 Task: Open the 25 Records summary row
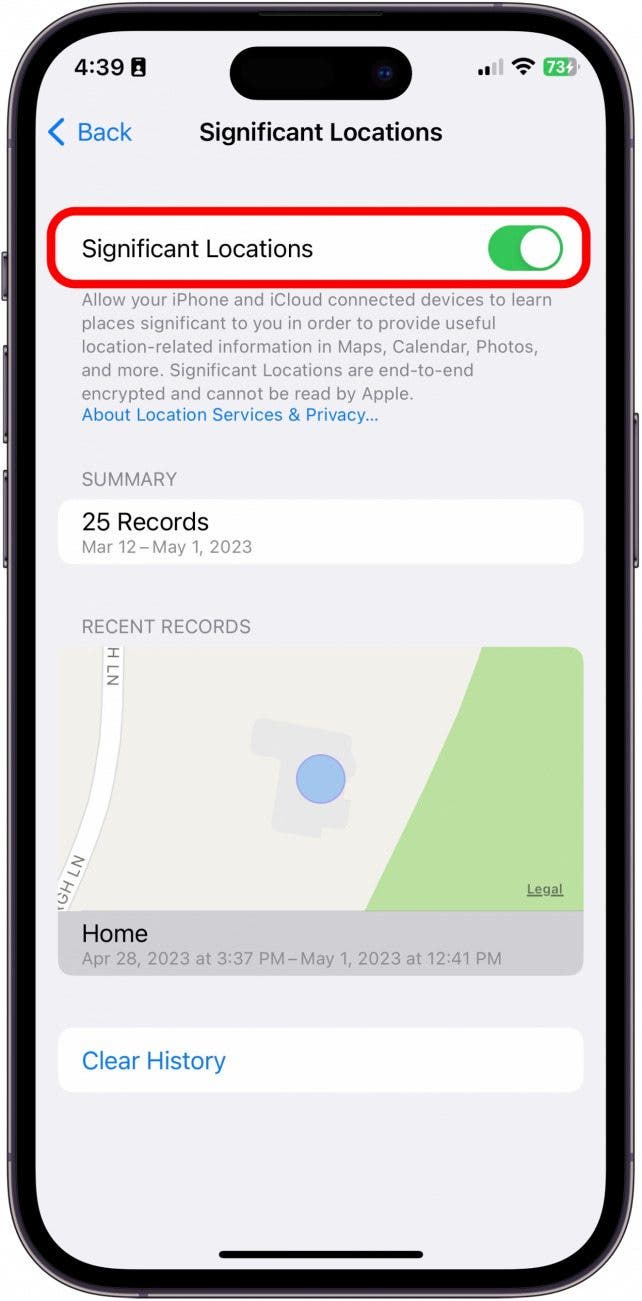coord(320,532)
